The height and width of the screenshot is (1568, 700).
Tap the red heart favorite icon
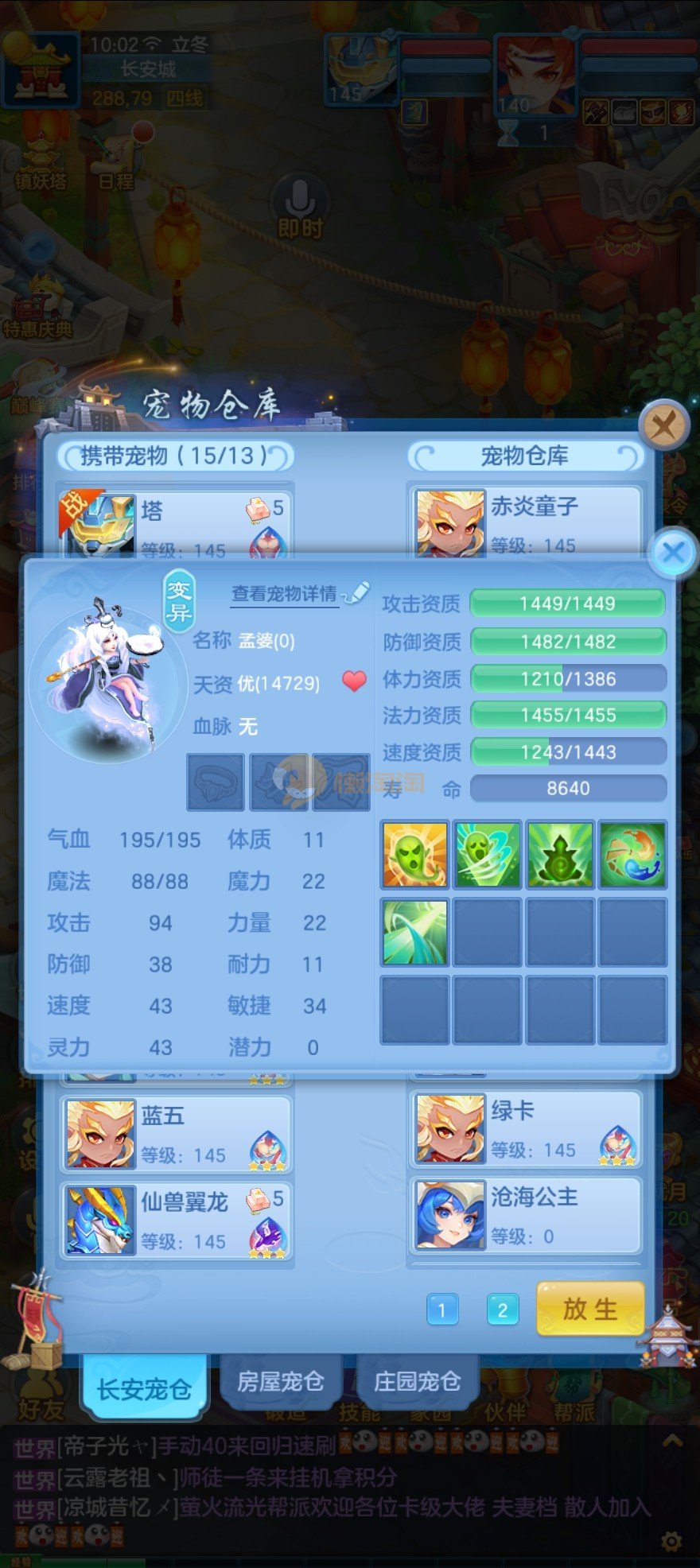(354, 681)
